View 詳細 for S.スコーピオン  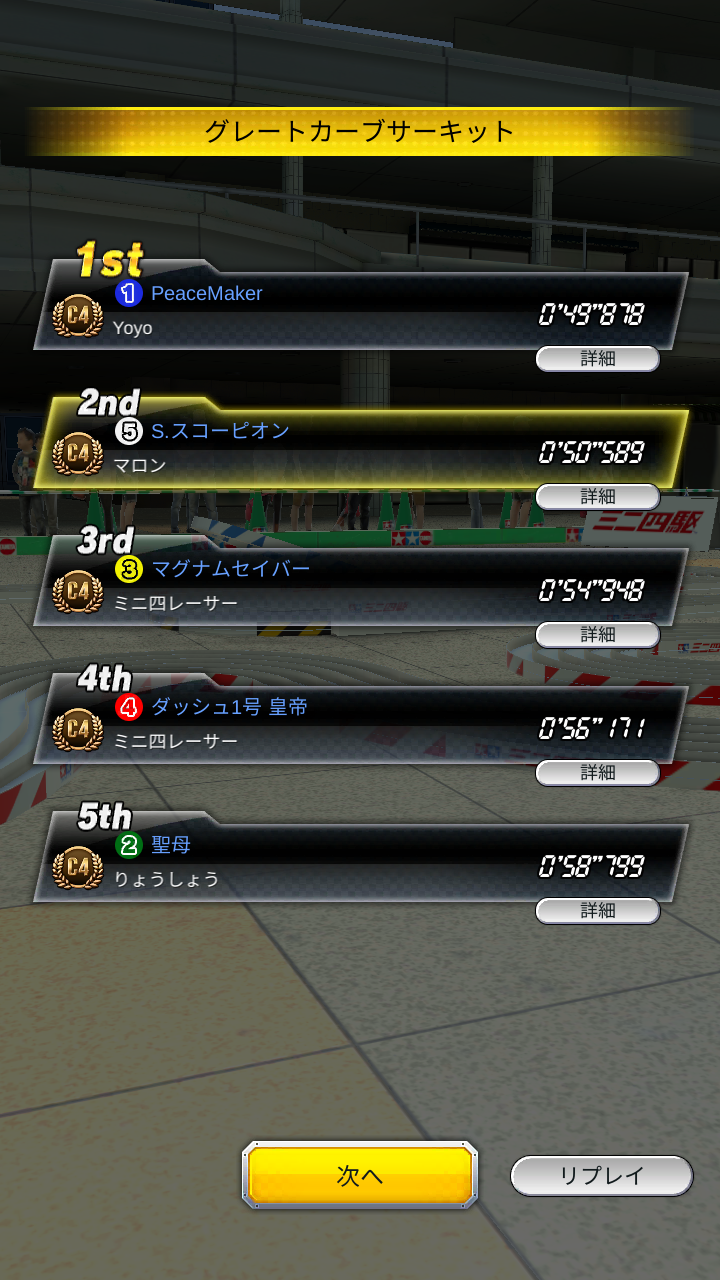598,496
